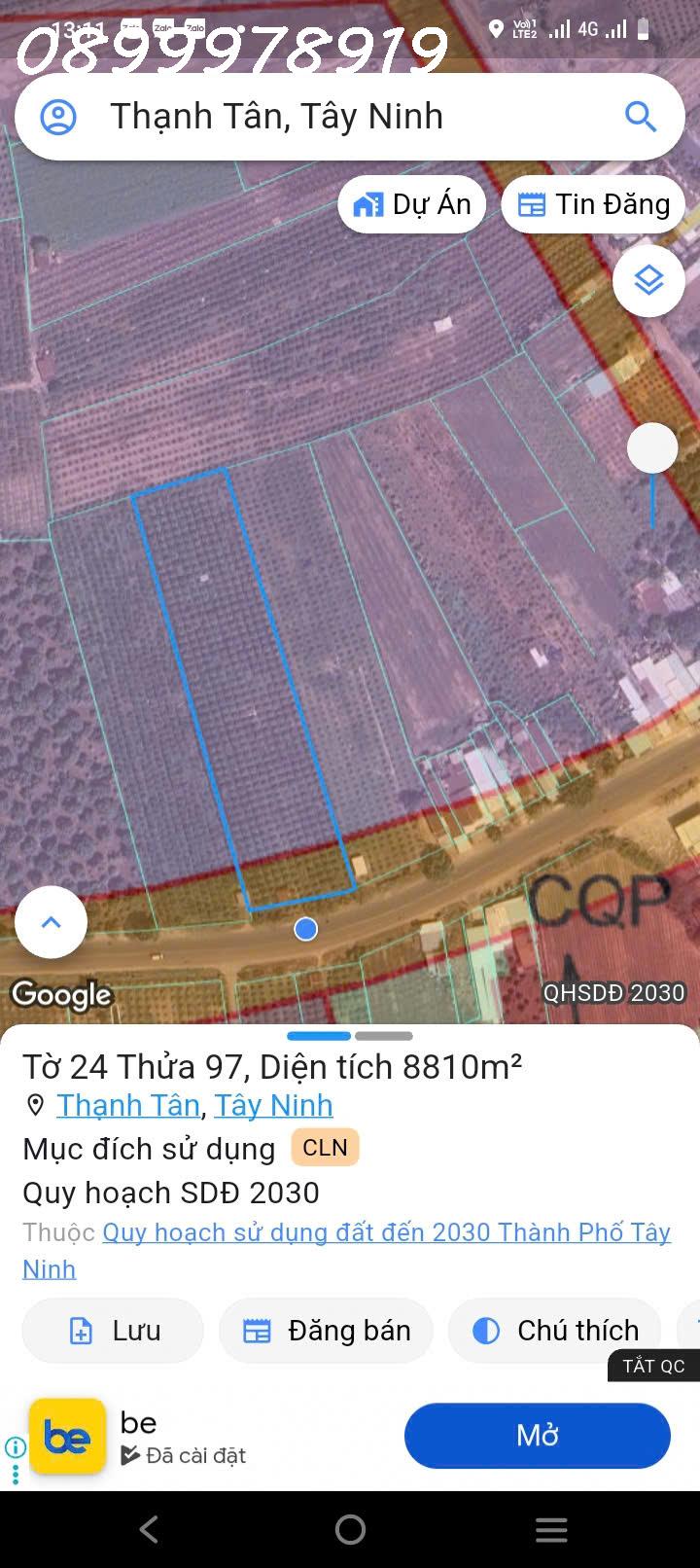Tap the search magnifier icon

[641, 118]
